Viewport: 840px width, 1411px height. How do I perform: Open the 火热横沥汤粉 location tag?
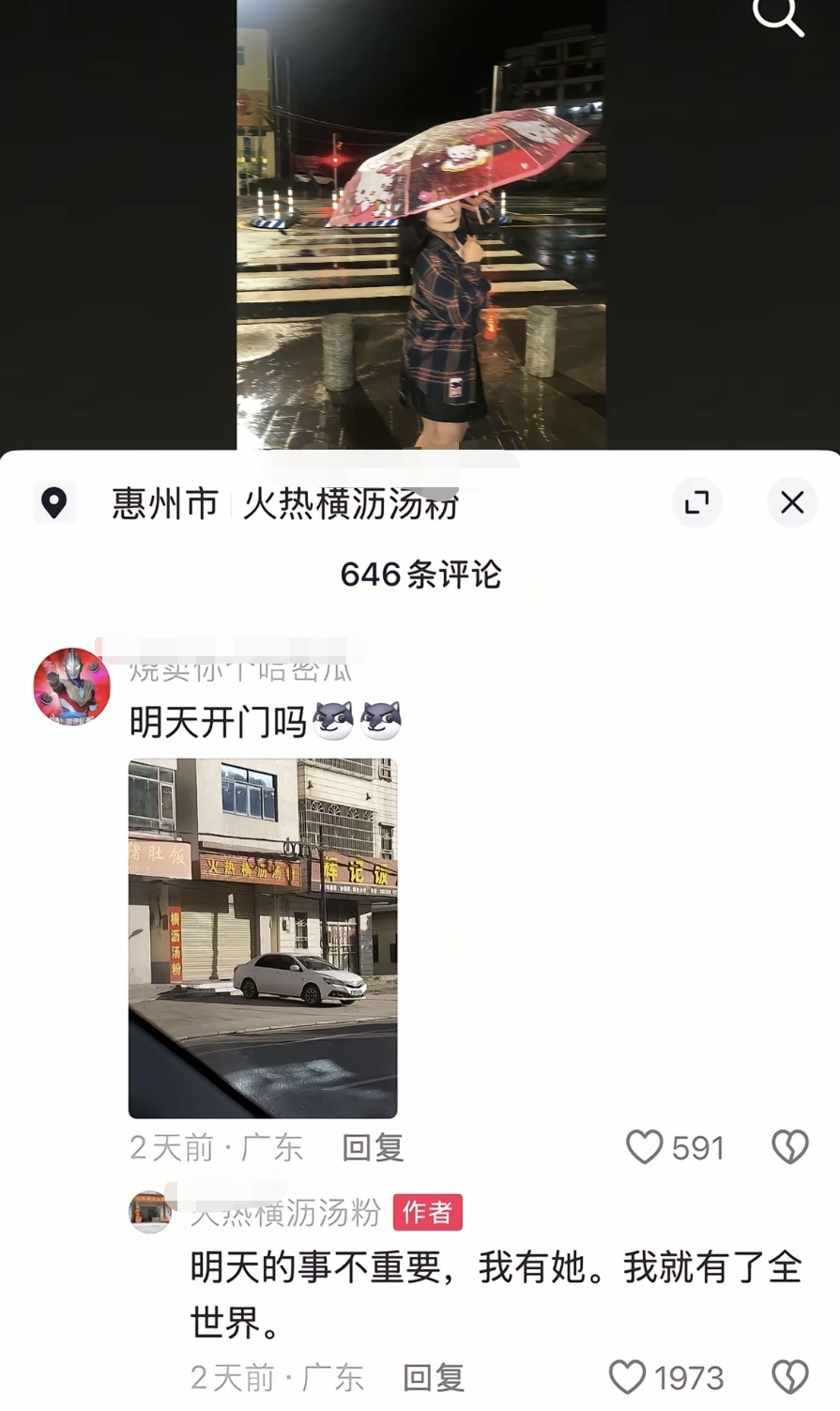pyautogui.click(x=350, y=504)
